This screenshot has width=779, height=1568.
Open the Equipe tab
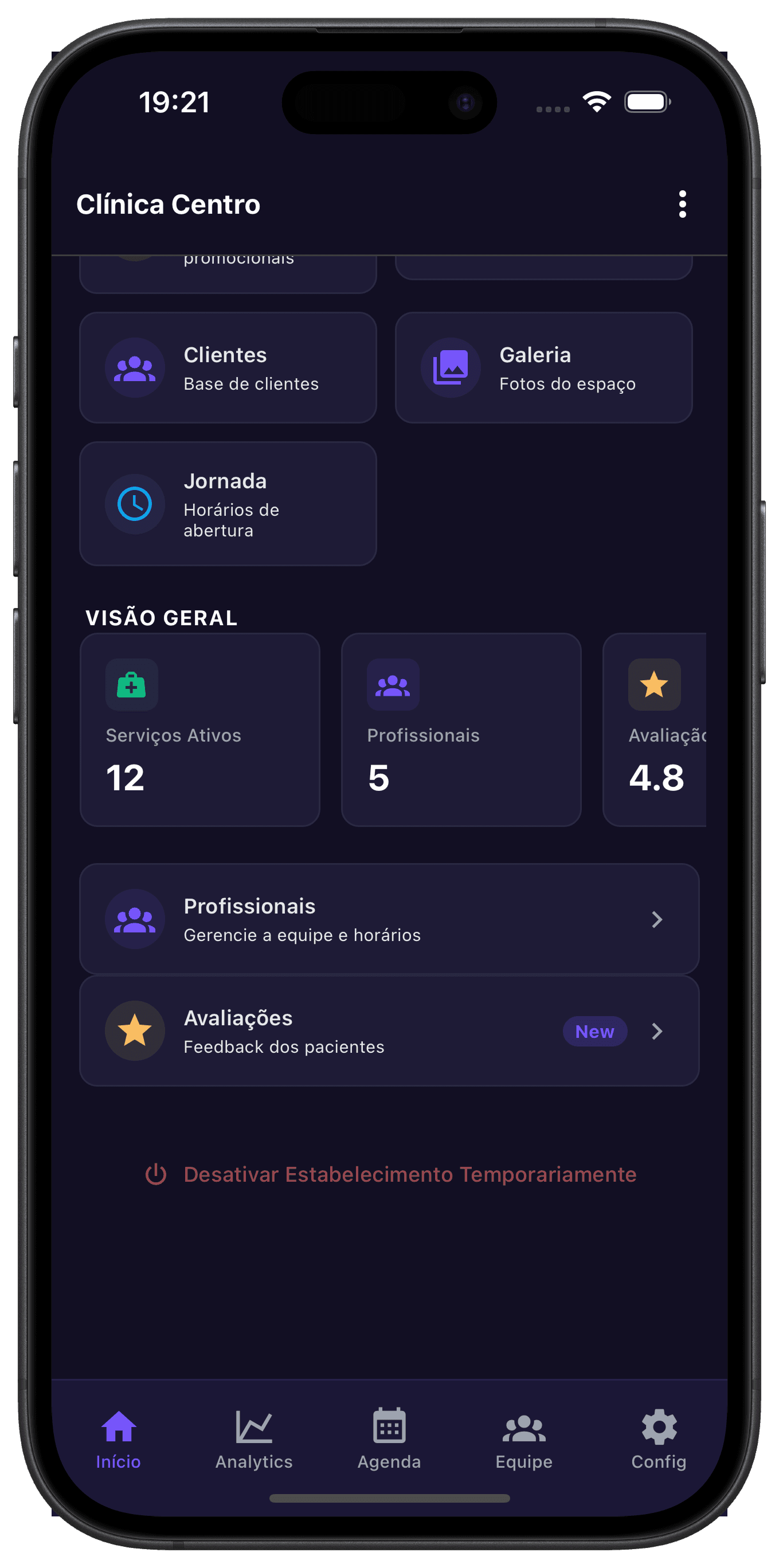pyautogui.click(x=524, y=1439)
